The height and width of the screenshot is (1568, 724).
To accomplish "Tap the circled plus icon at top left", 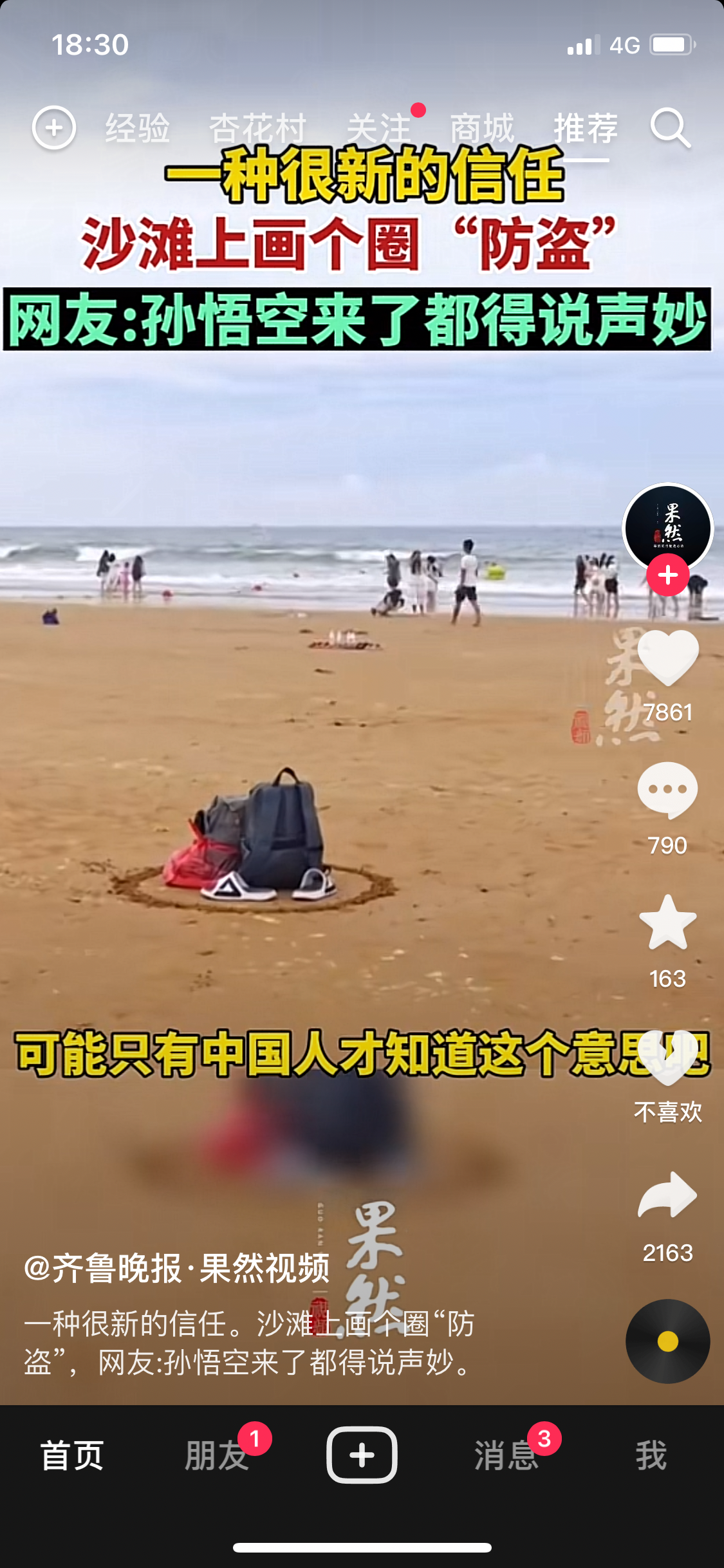I will coord(54,127).
